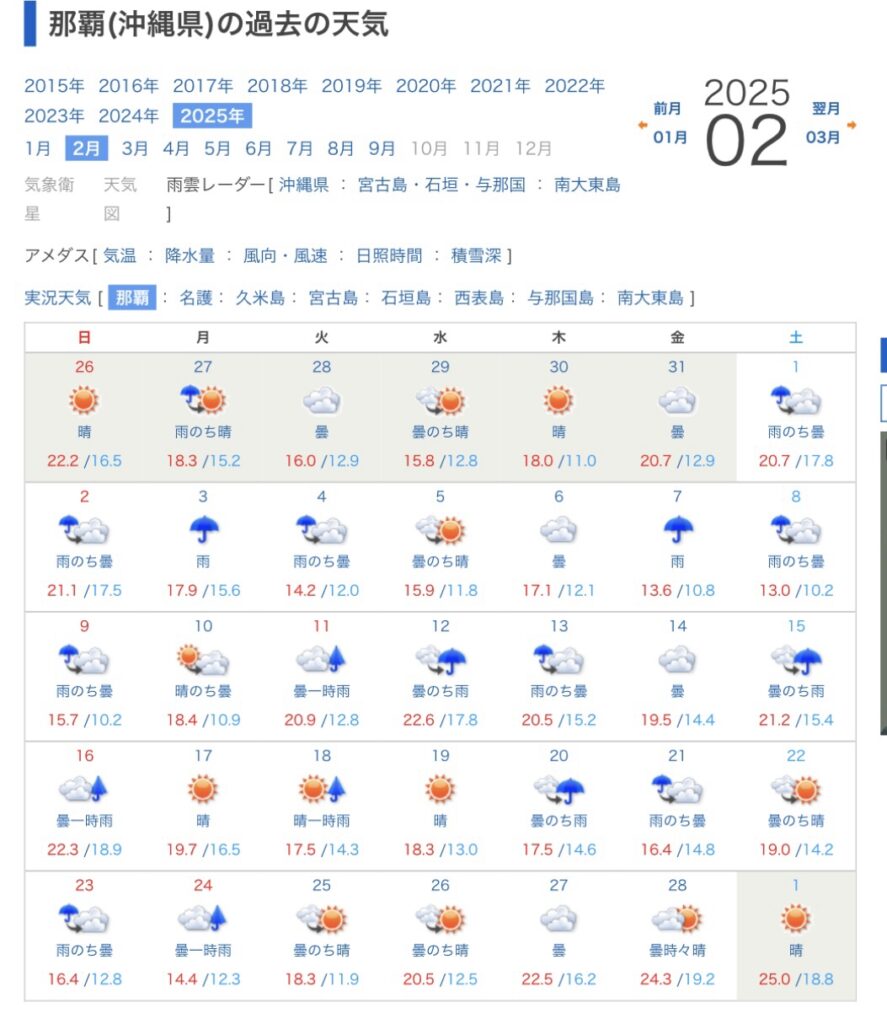887x1024 pixels.
Task: View アメダス 降水量 data
Action: [x=190, y=256]
